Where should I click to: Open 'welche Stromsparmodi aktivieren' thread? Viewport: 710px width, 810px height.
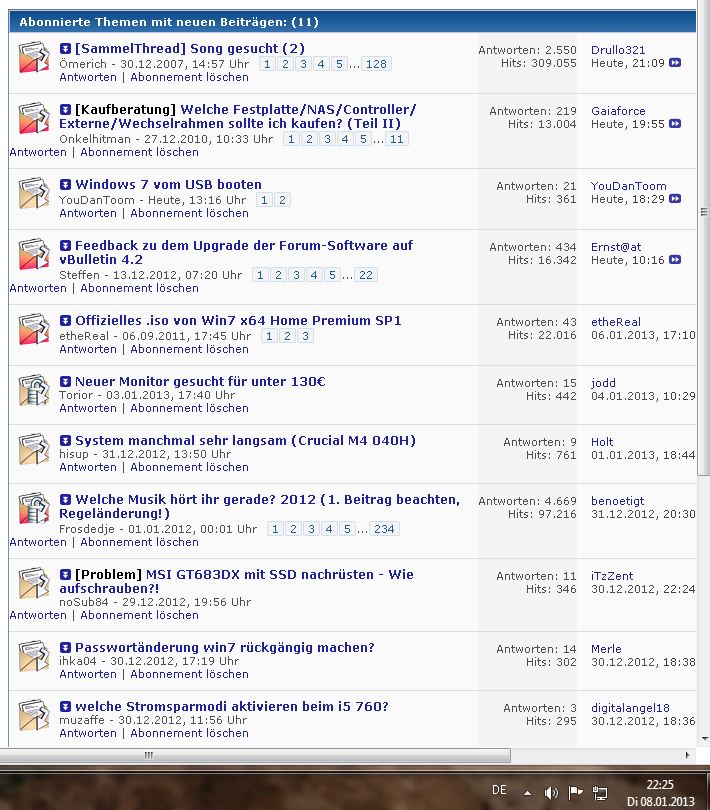(232, 706)
